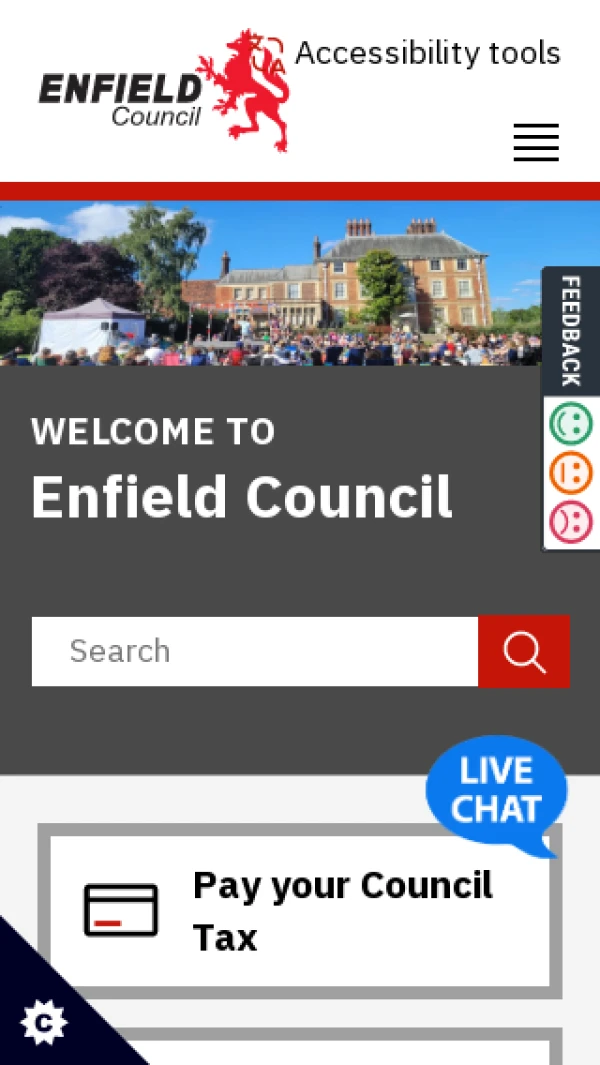600x1065 pixels.
Task: Select the red sad face feedback
Action: click(x=571, y=522)
